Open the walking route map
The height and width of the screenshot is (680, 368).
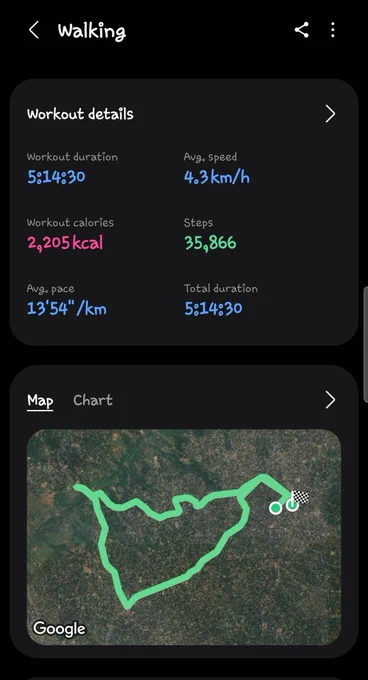[184, 537]
